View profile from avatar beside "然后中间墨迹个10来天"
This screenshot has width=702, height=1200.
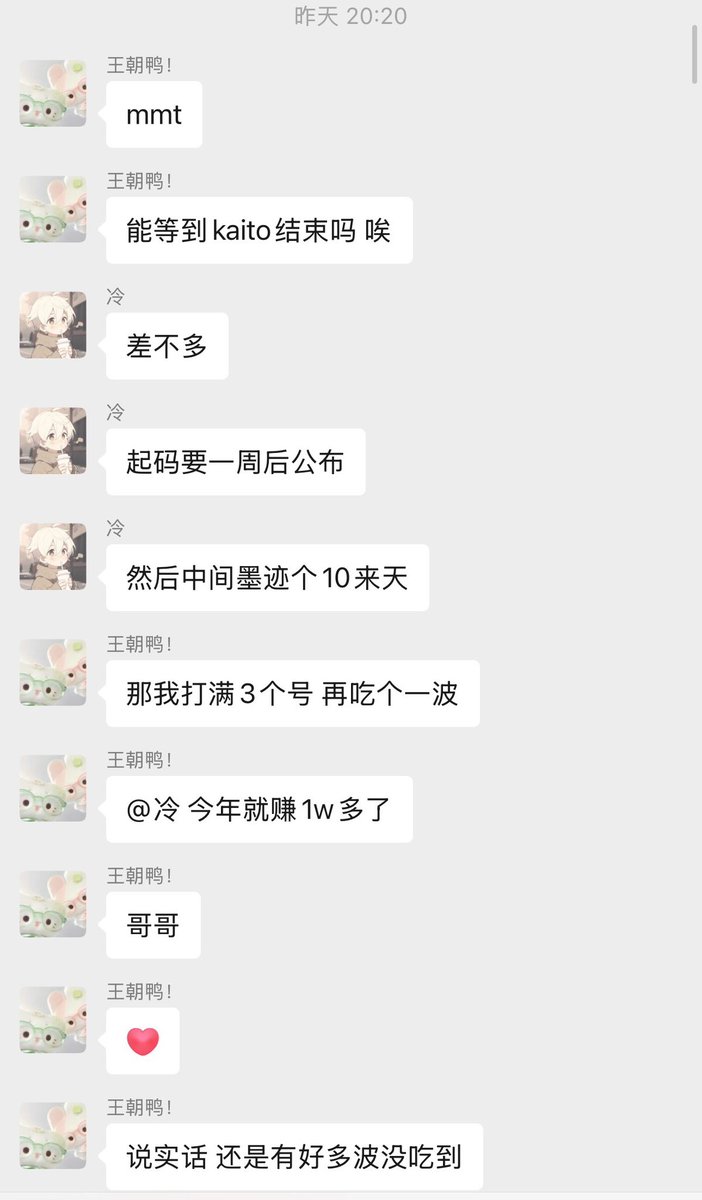(53, 556)
